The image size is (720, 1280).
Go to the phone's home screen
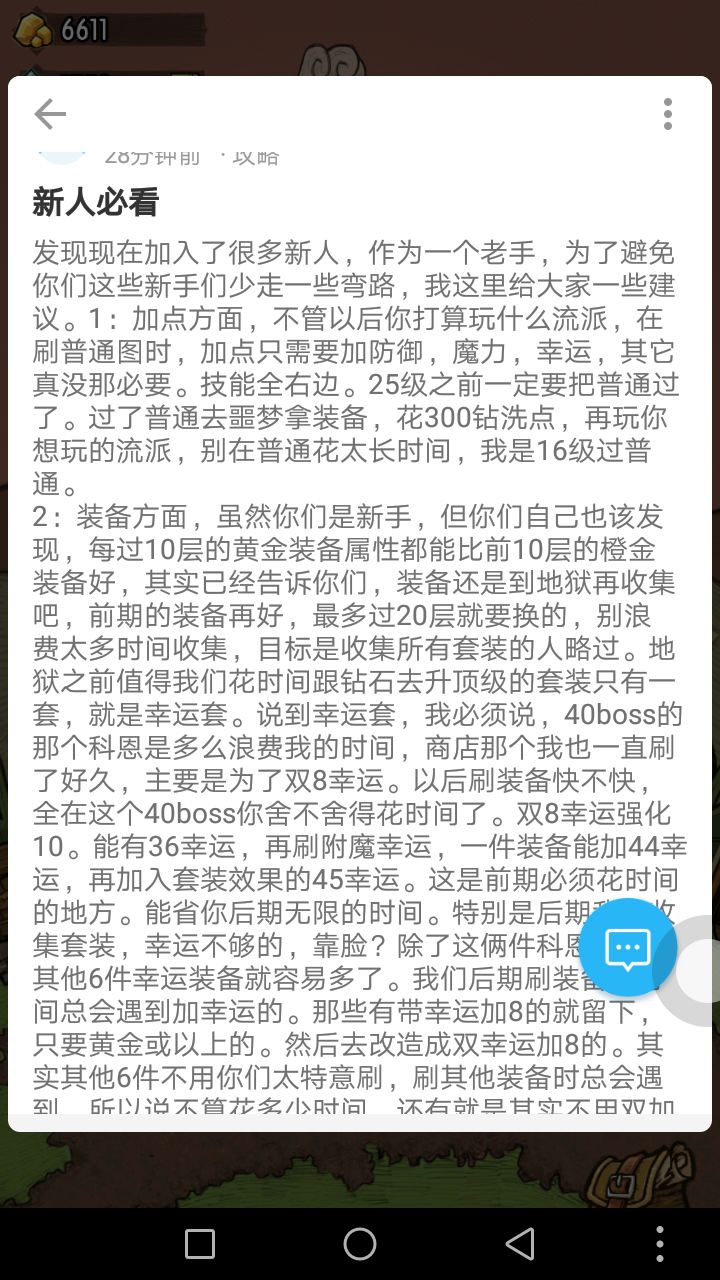pos(360,1244)
